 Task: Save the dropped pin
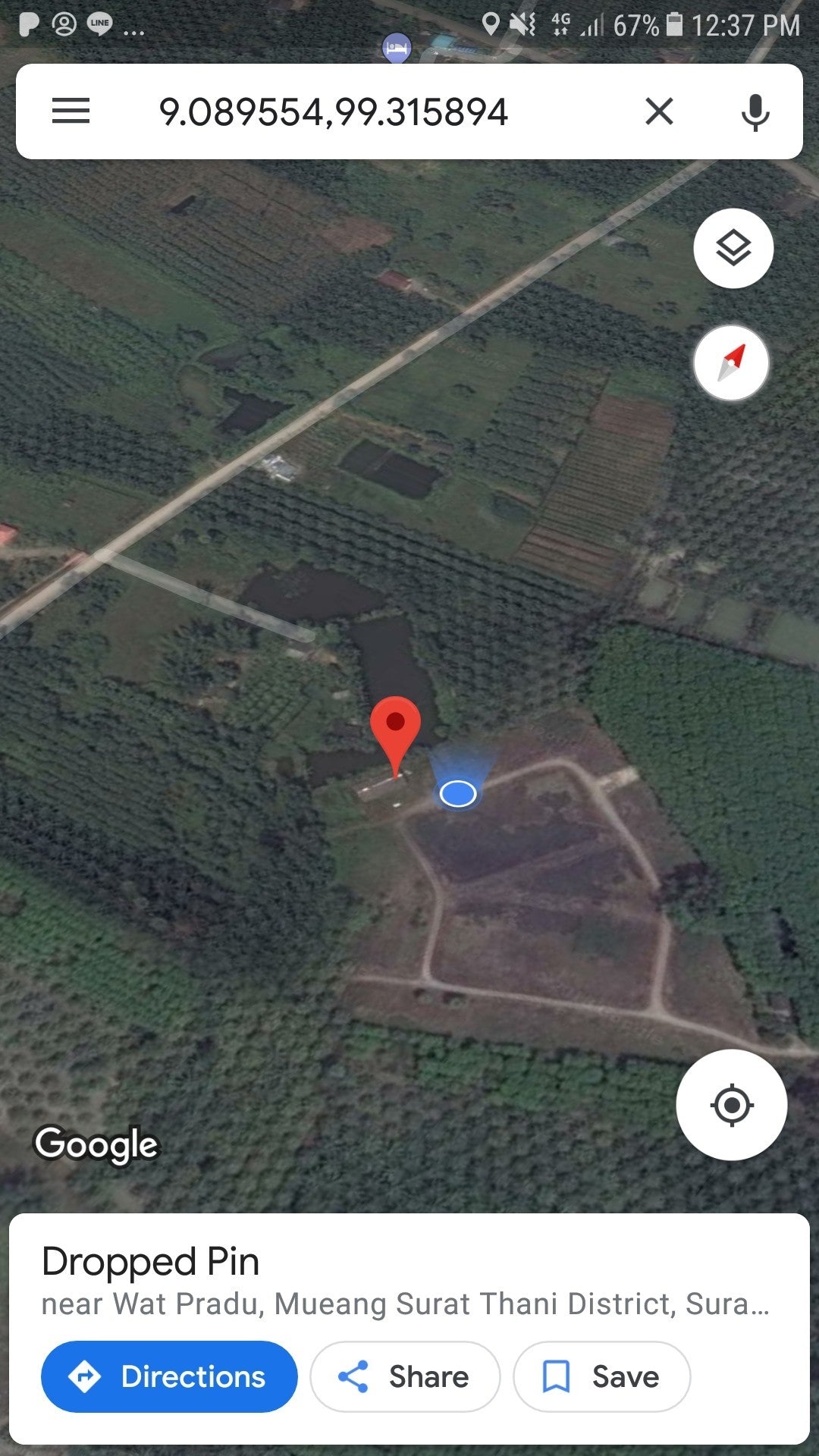[602, 1376]
